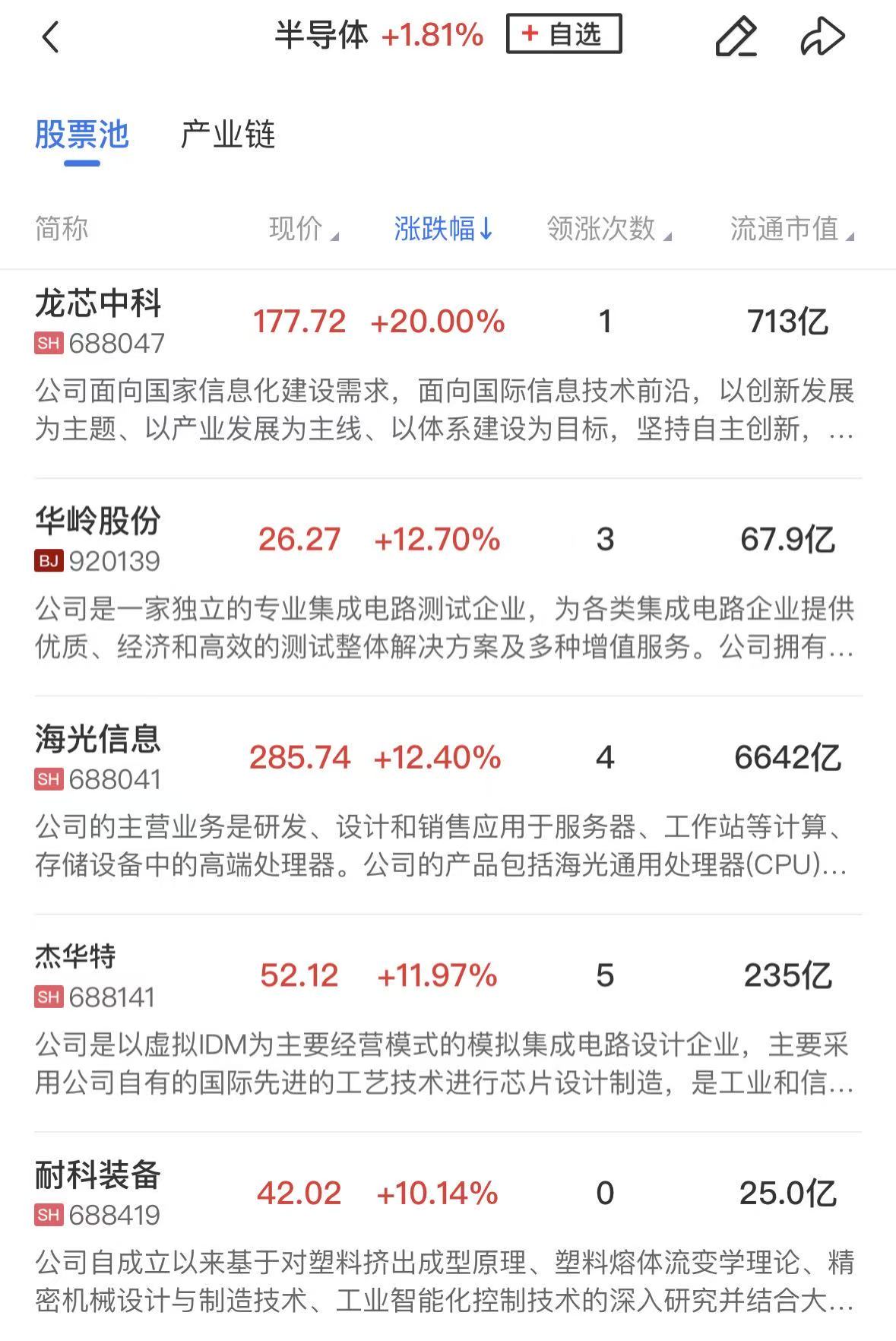Go back with the top-left arrow
Viewport: 896px width, 1341px height.
(51, 36)
